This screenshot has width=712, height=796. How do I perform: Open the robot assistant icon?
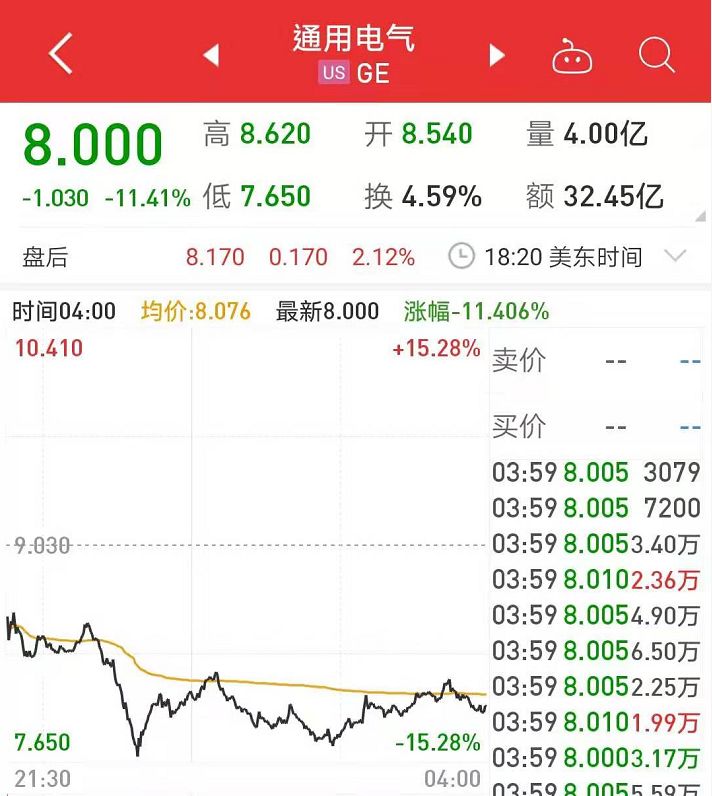pyautogui.click(x=572, y=56)
